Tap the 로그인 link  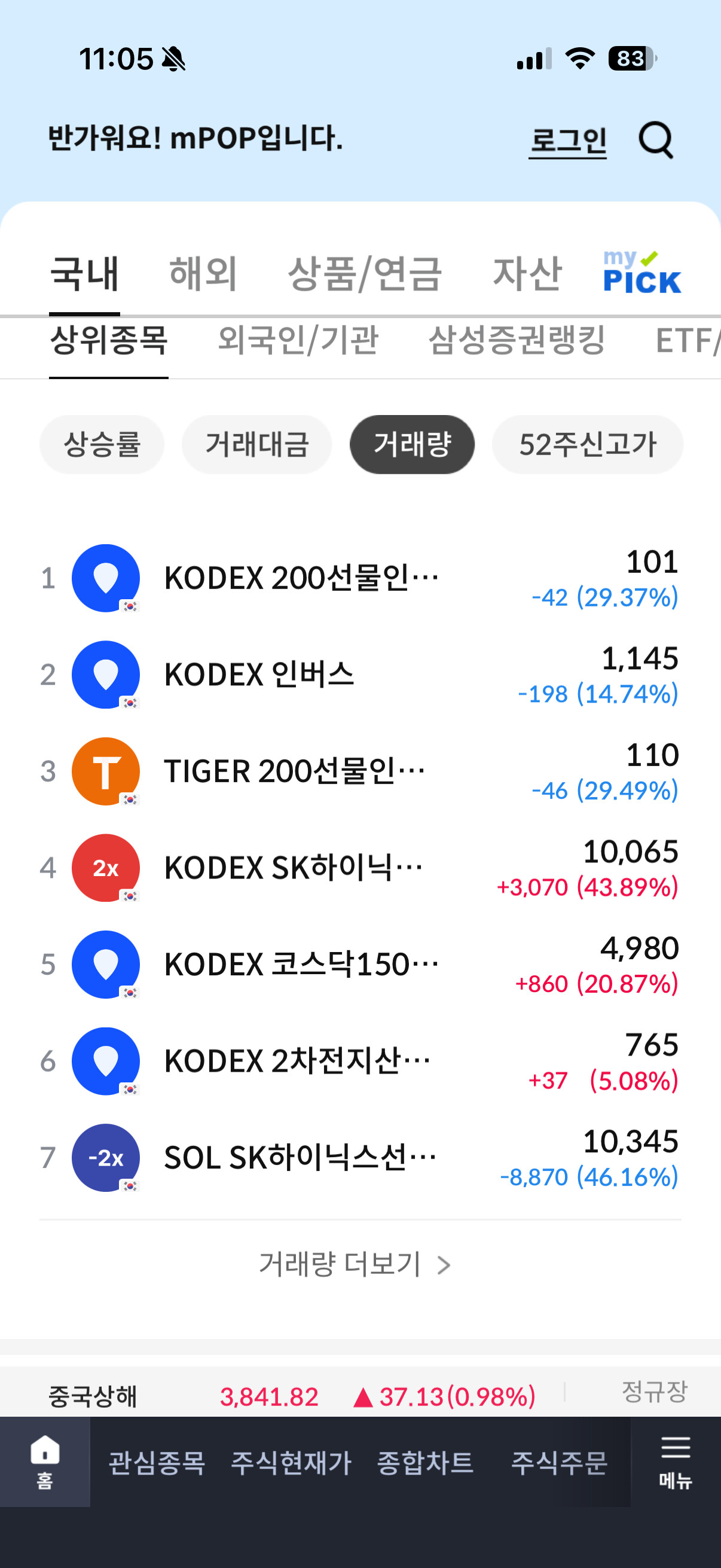click(x=567, y=140)
